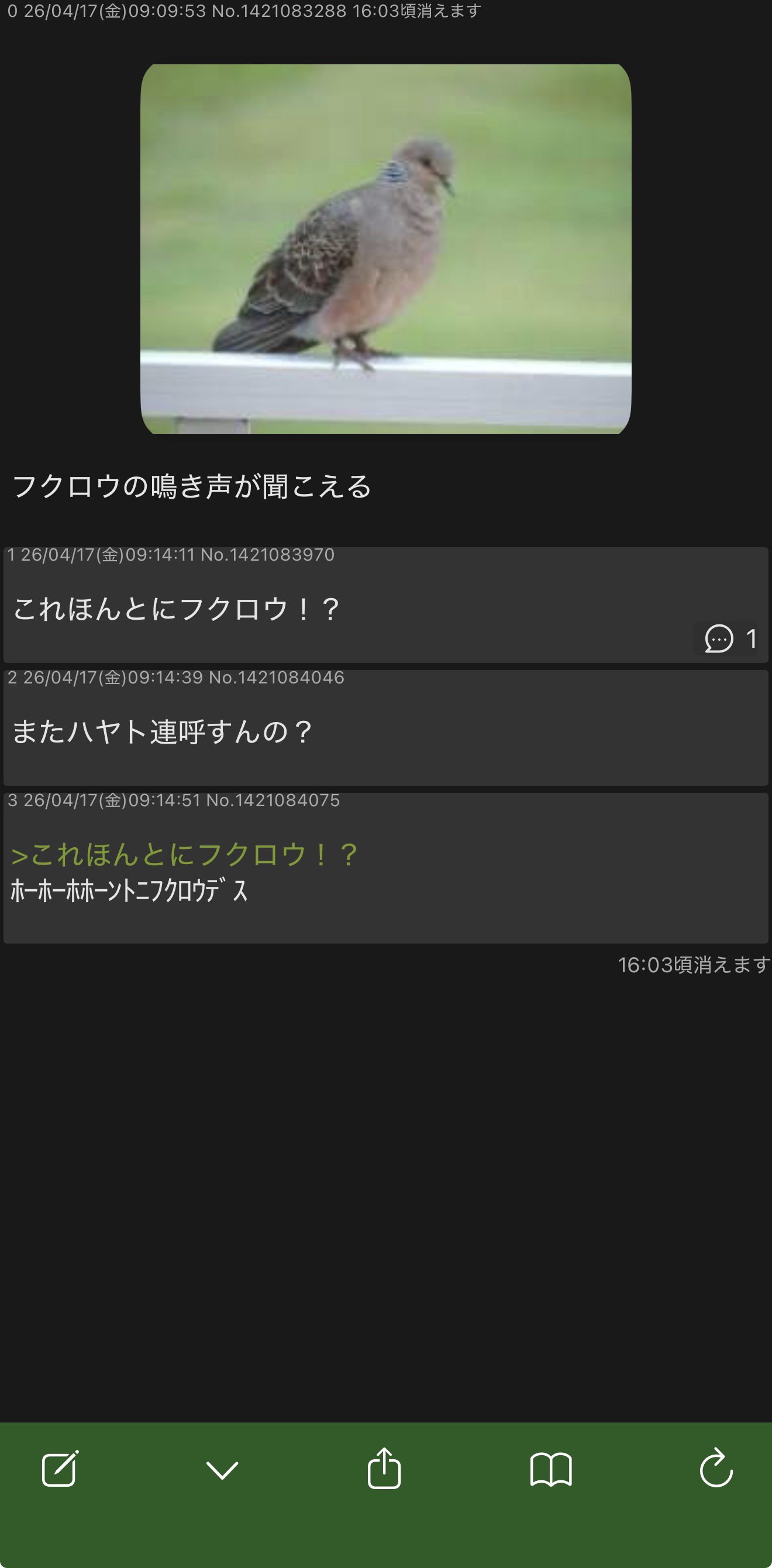Jump down with the chevron icon
The width and height of the screenshot is (772, 1568).
222,1469
